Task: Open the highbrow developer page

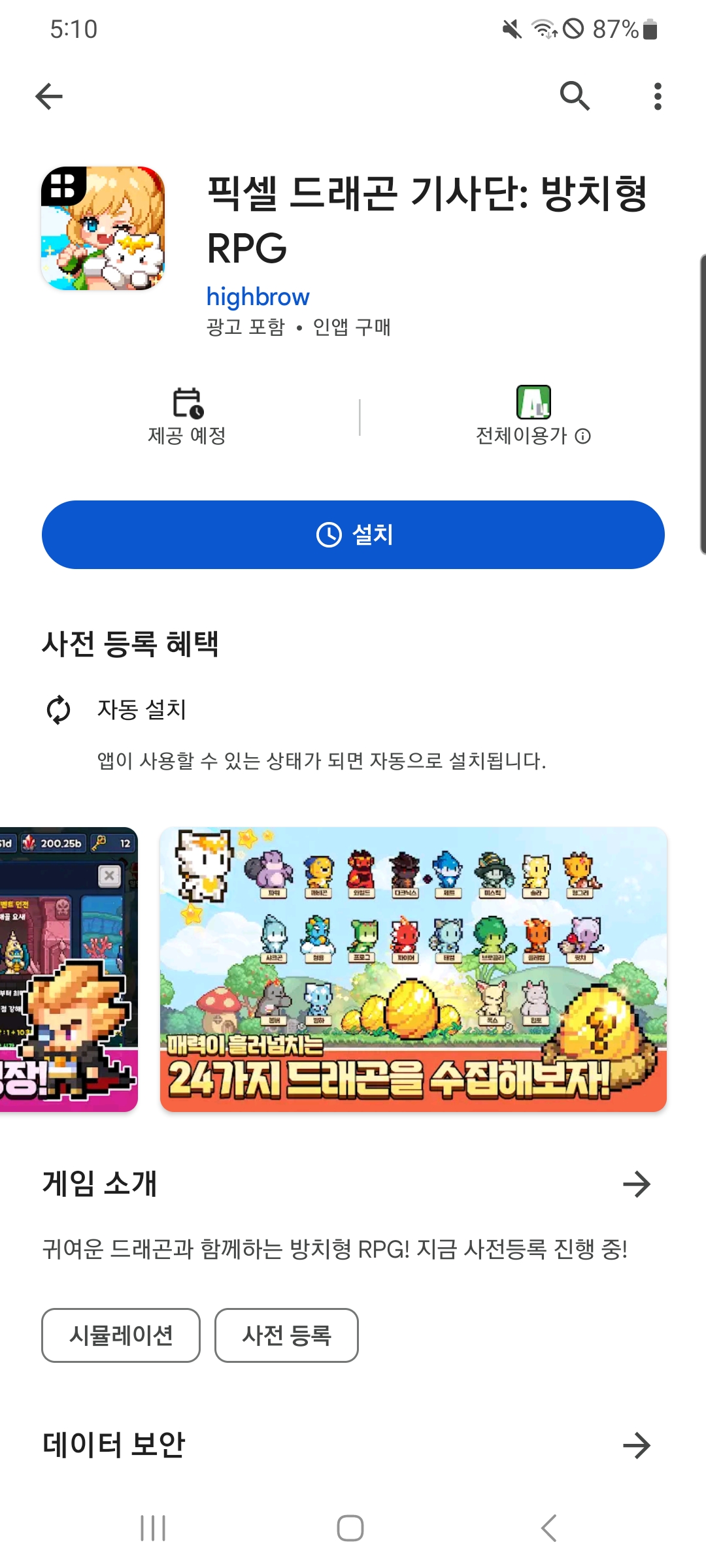Action: [x=258, y=297]
